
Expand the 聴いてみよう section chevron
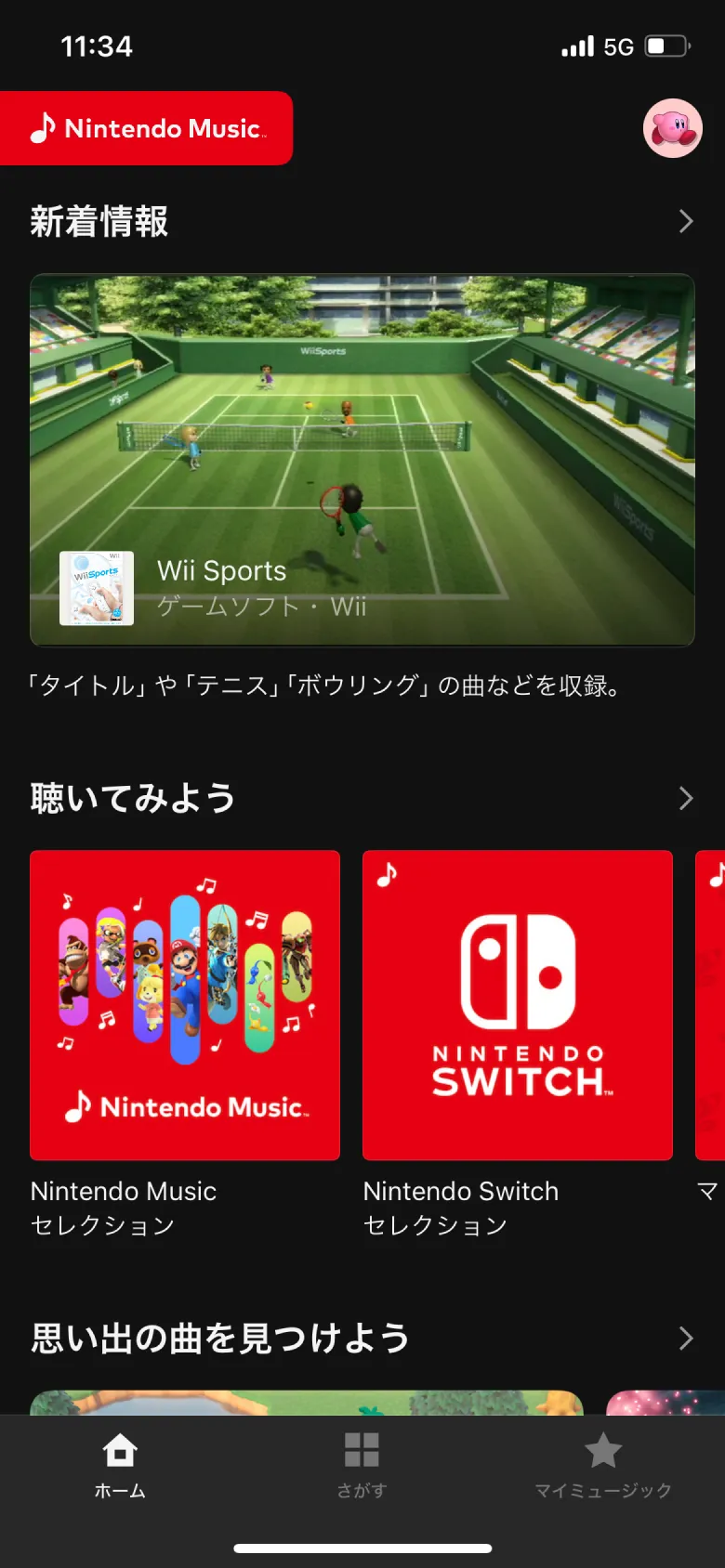685,798
